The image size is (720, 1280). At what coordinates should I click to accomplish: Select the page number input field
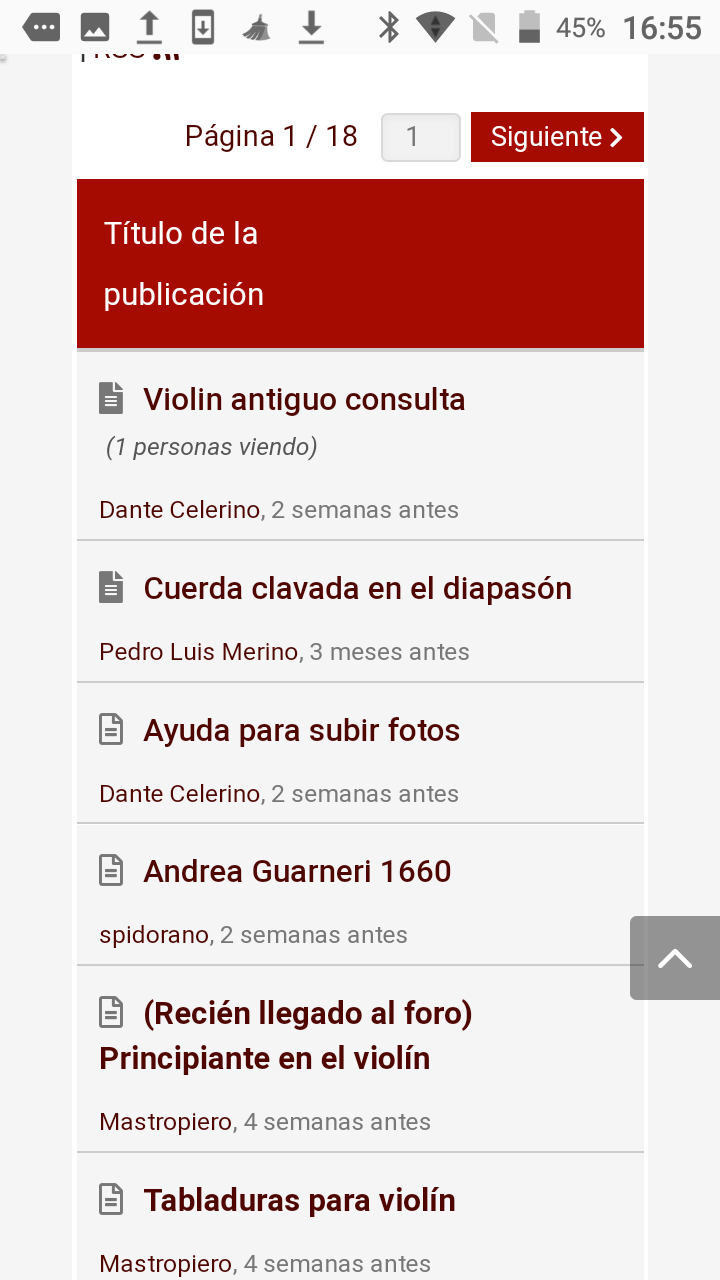421,137
